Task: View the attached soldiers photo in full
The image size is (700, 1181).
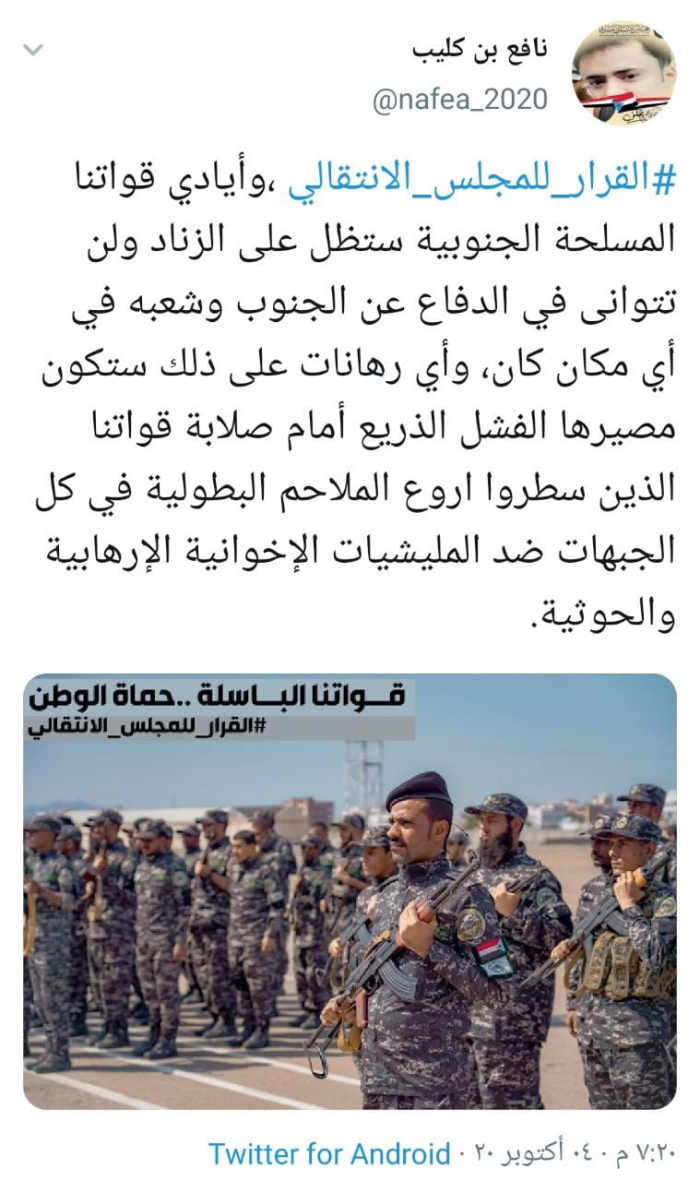Action: pyautogui.click(x=350, y=890)
